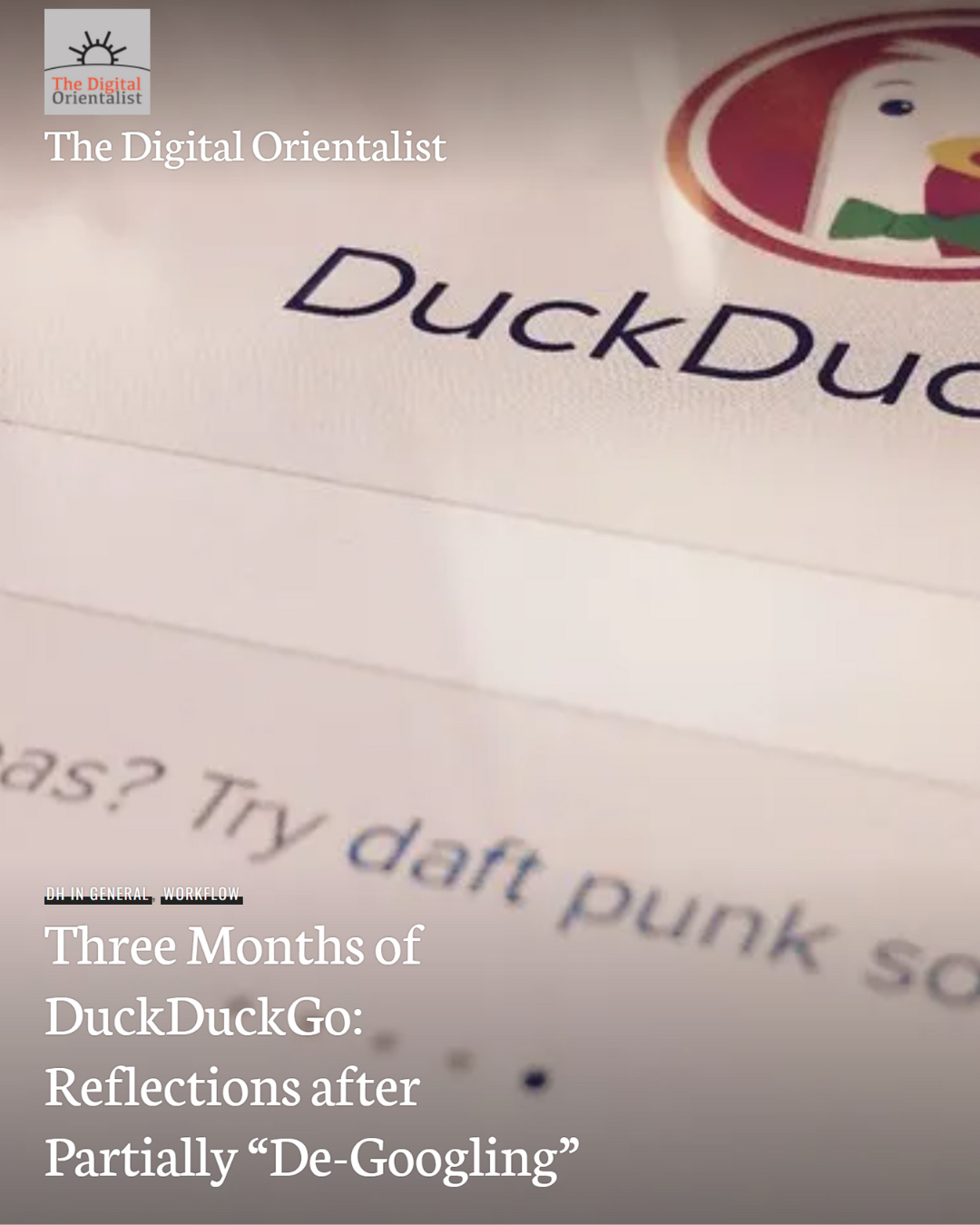Screen dimensions: 980x1225
Task: Open the DH in General category
Action: [97, 894]
